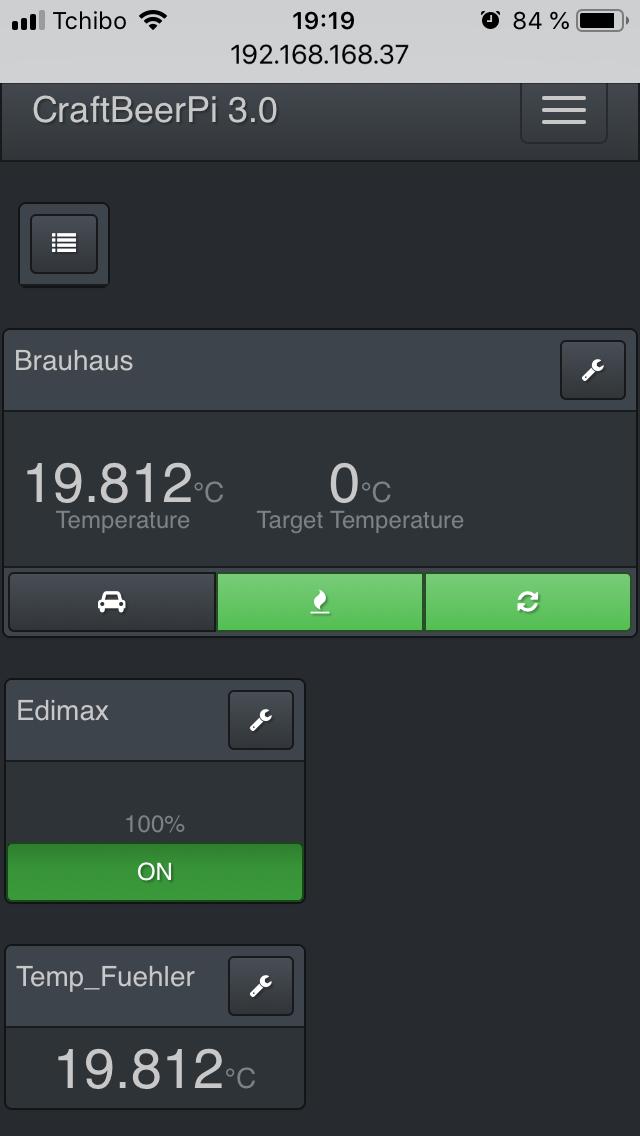Open Temp_Fuehler sensor settings wrench
640x1136 pixels.
click(x=261, y=986)
